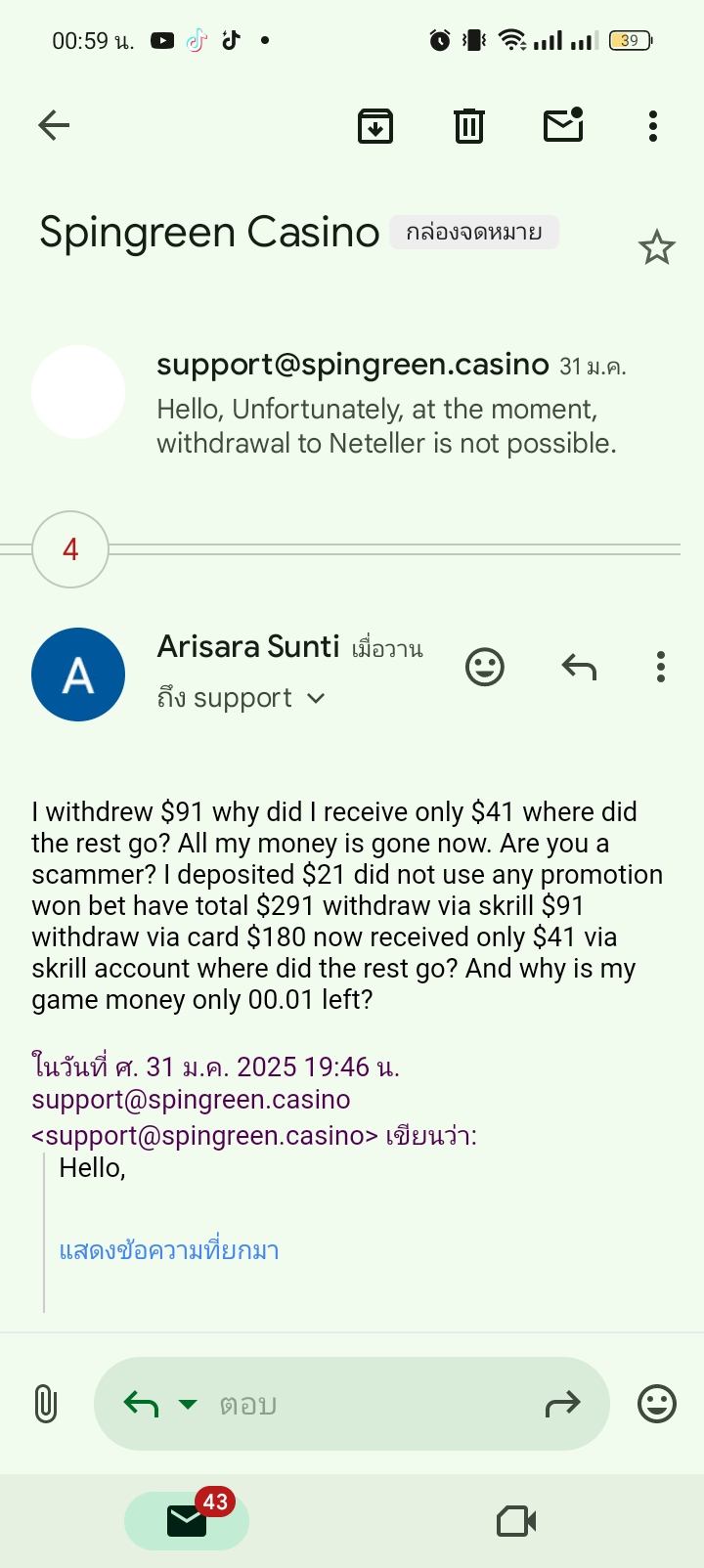Open more options for Arisara's message
Screen dimensions: 704x1568
[x=661, y=668]
